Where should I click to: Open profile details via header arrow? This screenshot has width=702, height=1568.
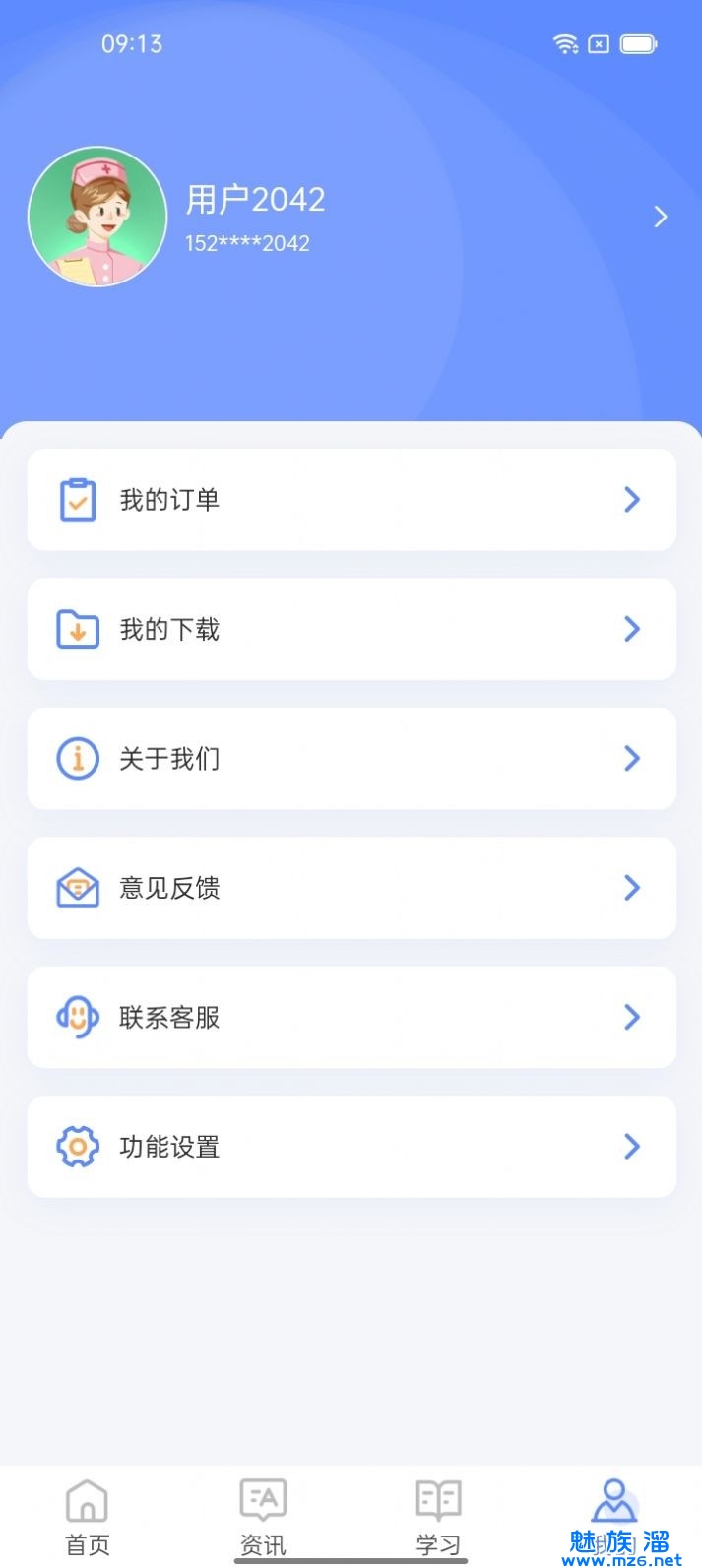point(661,217)
